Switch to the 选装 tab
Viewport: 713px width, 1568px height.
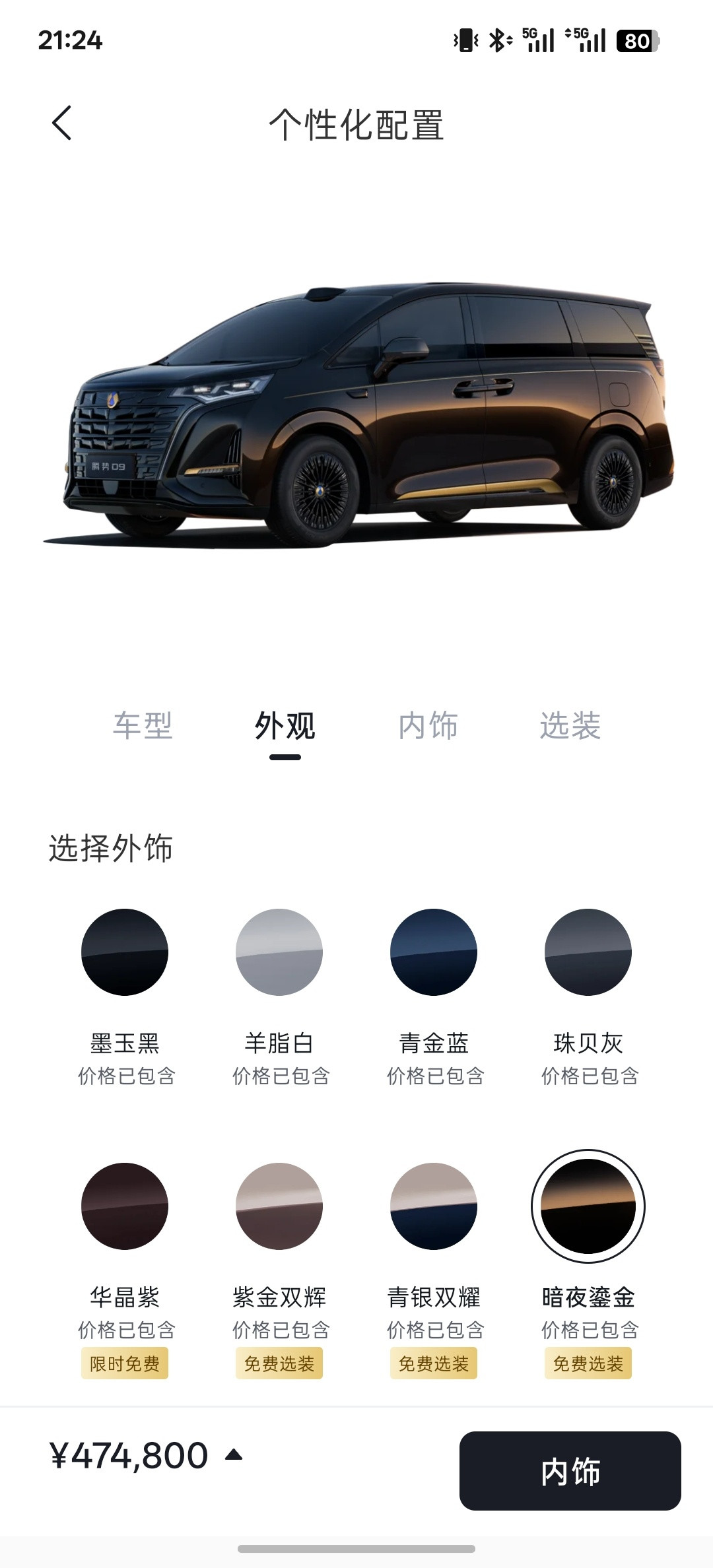tap(570, 726)
